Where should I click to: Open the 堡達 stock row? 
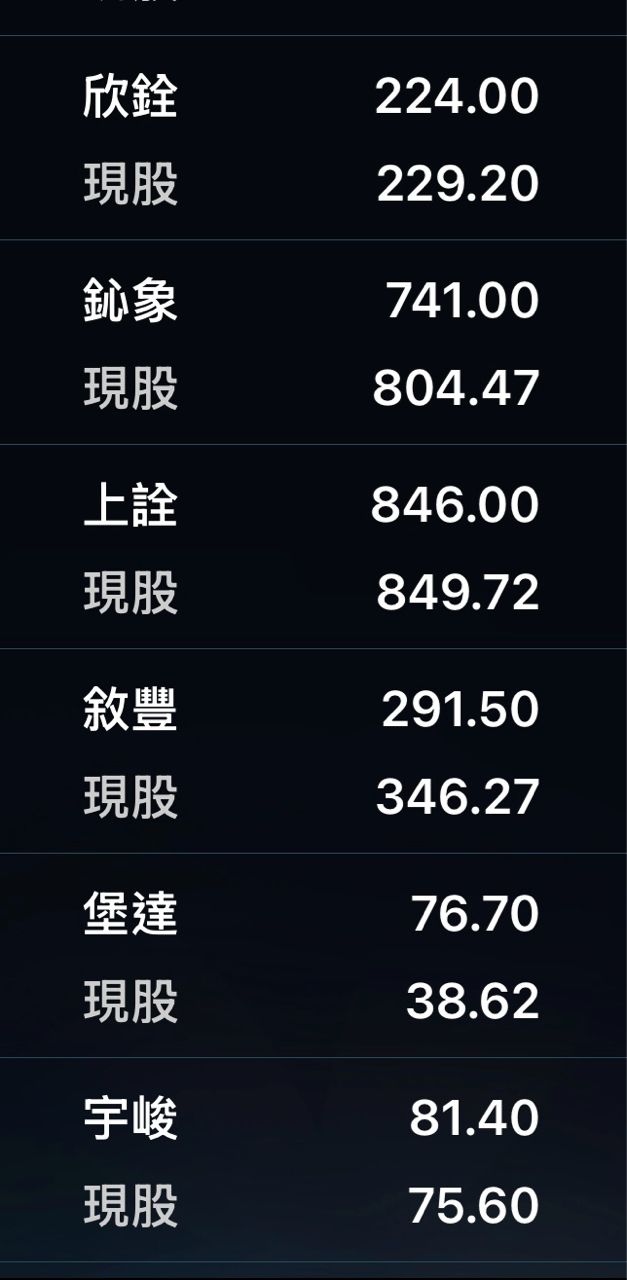point(313,955)
